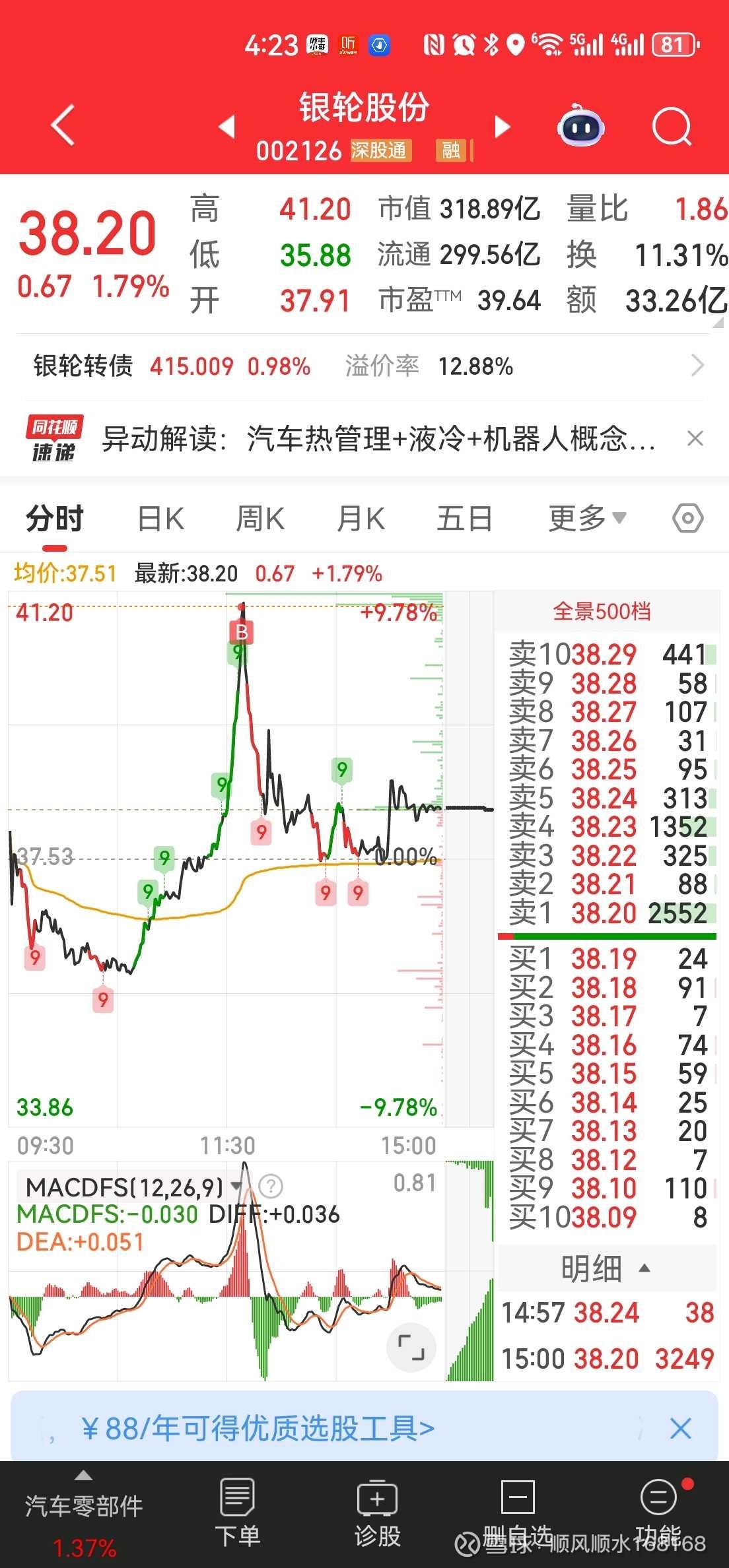This screenshot has height=1568, width=729.
Task: Switch to the 日K chart tab
Action: [x=160, y=518]
